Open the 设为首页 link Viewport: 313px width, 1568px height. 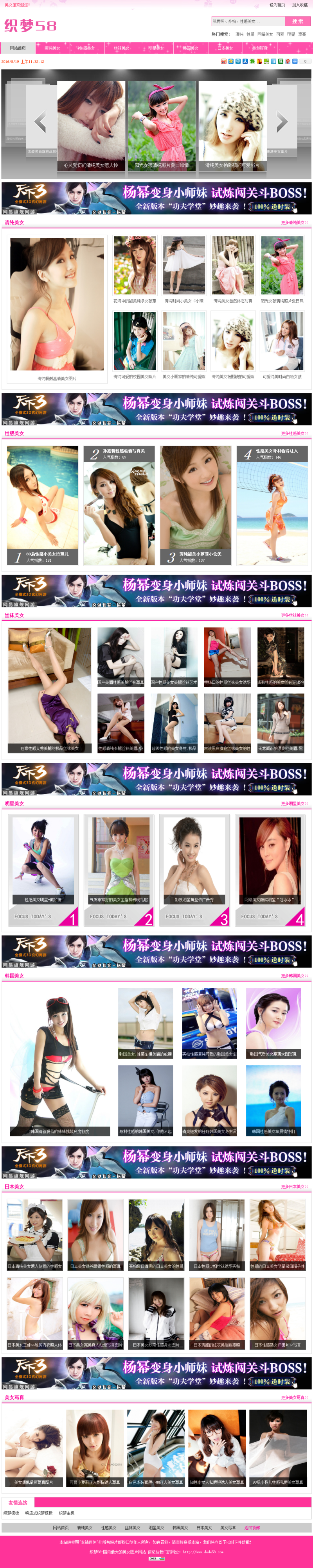coord(277,5)
